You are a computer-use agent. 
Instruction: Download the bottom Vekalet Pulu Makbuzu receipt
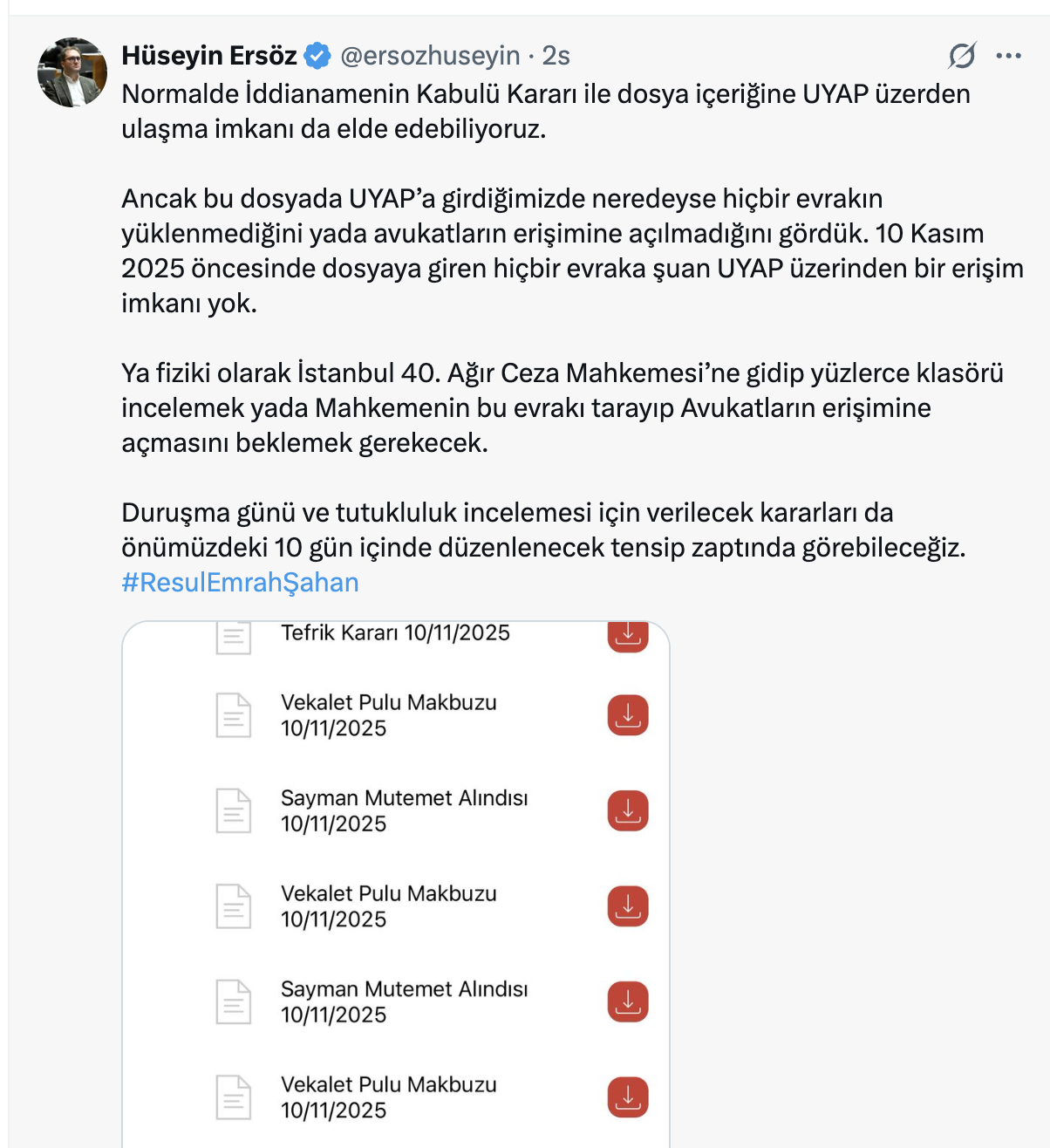[626, 1097]
